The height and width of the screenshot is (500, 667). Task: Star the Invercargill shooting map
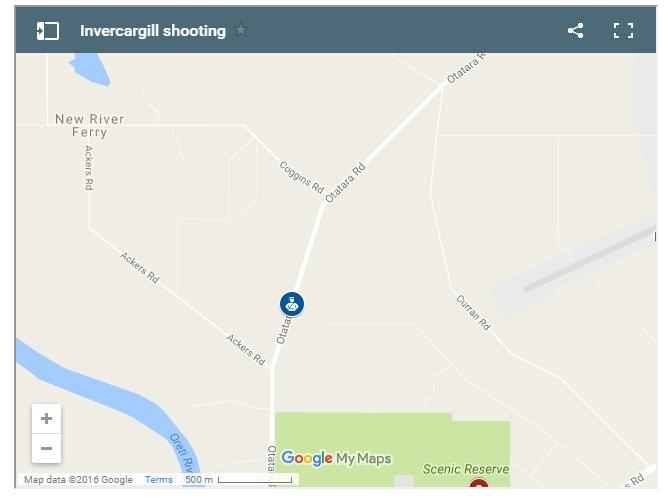pos(241,31)
